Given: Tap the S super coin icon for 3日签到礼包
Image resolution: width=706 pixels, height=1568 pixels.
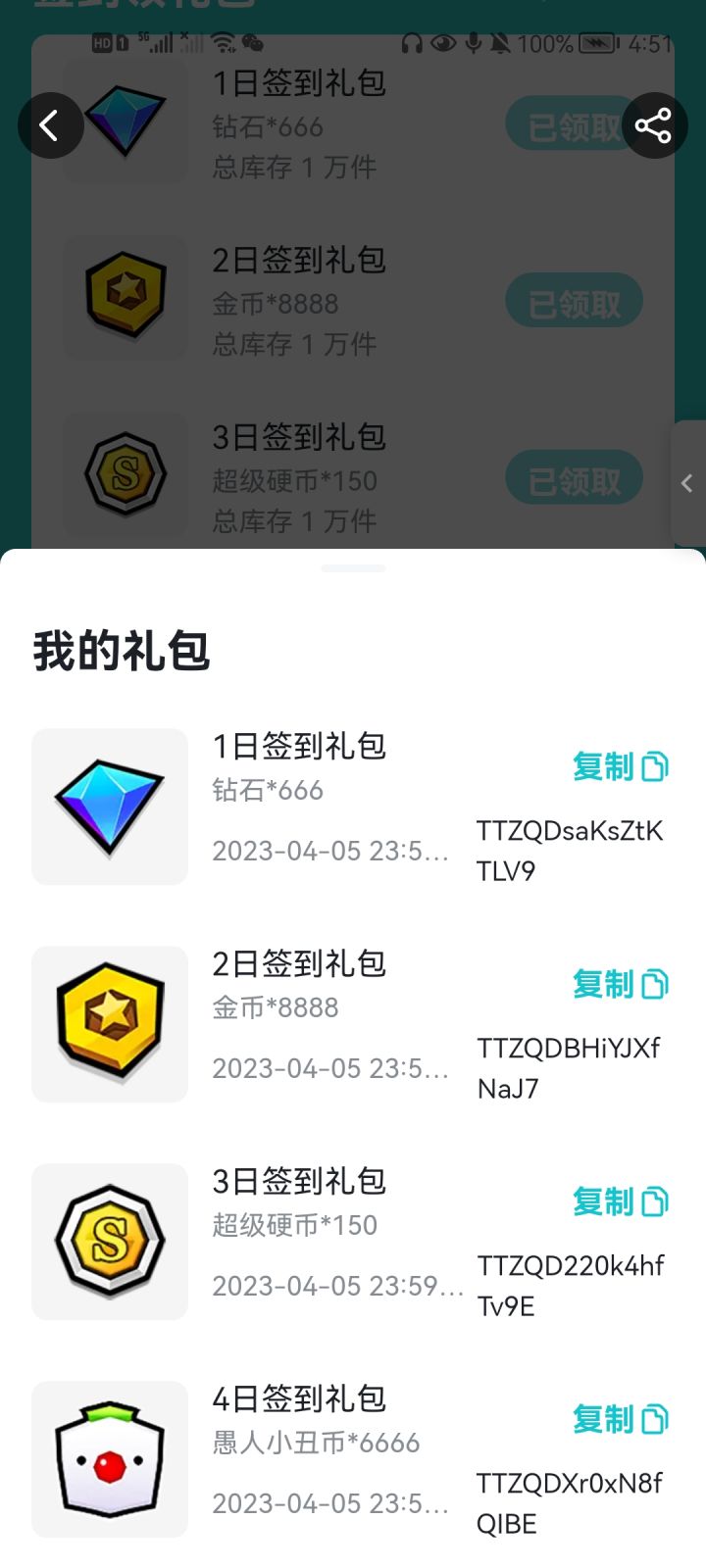Looking at the screenshot, I should pos(109,1241).
